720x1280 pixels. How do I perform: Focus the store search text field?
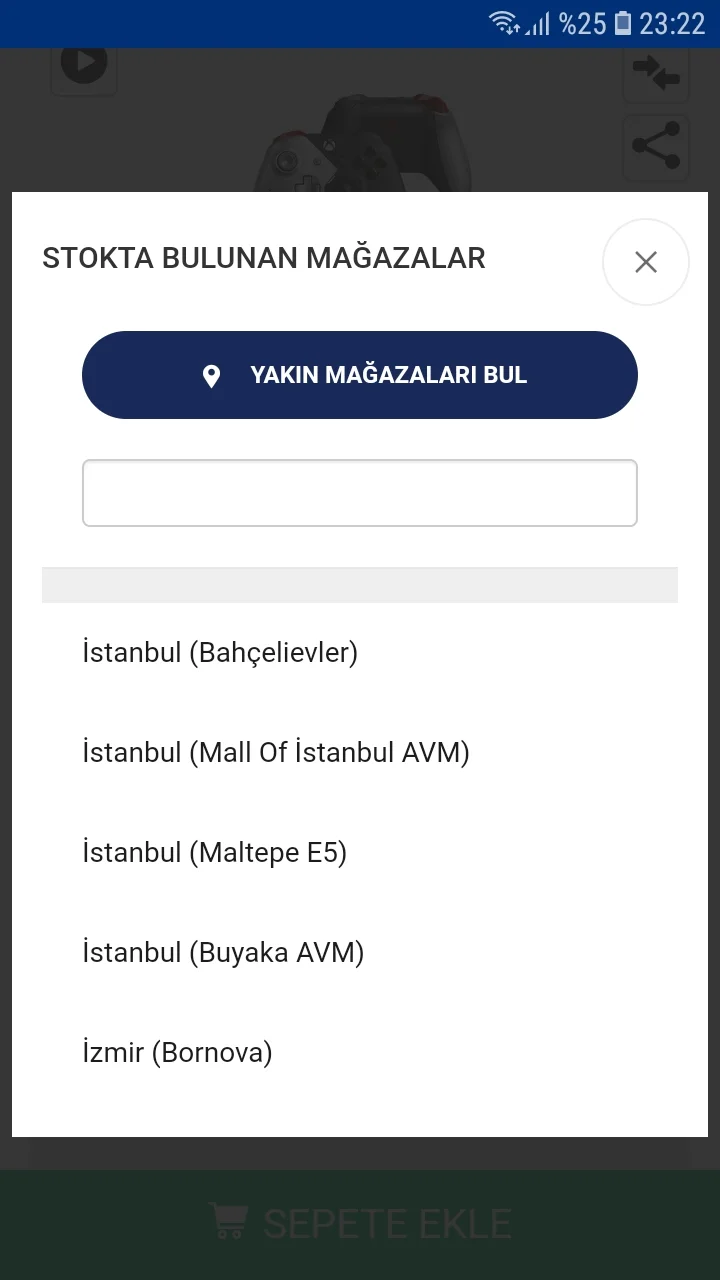click(360, 493)
